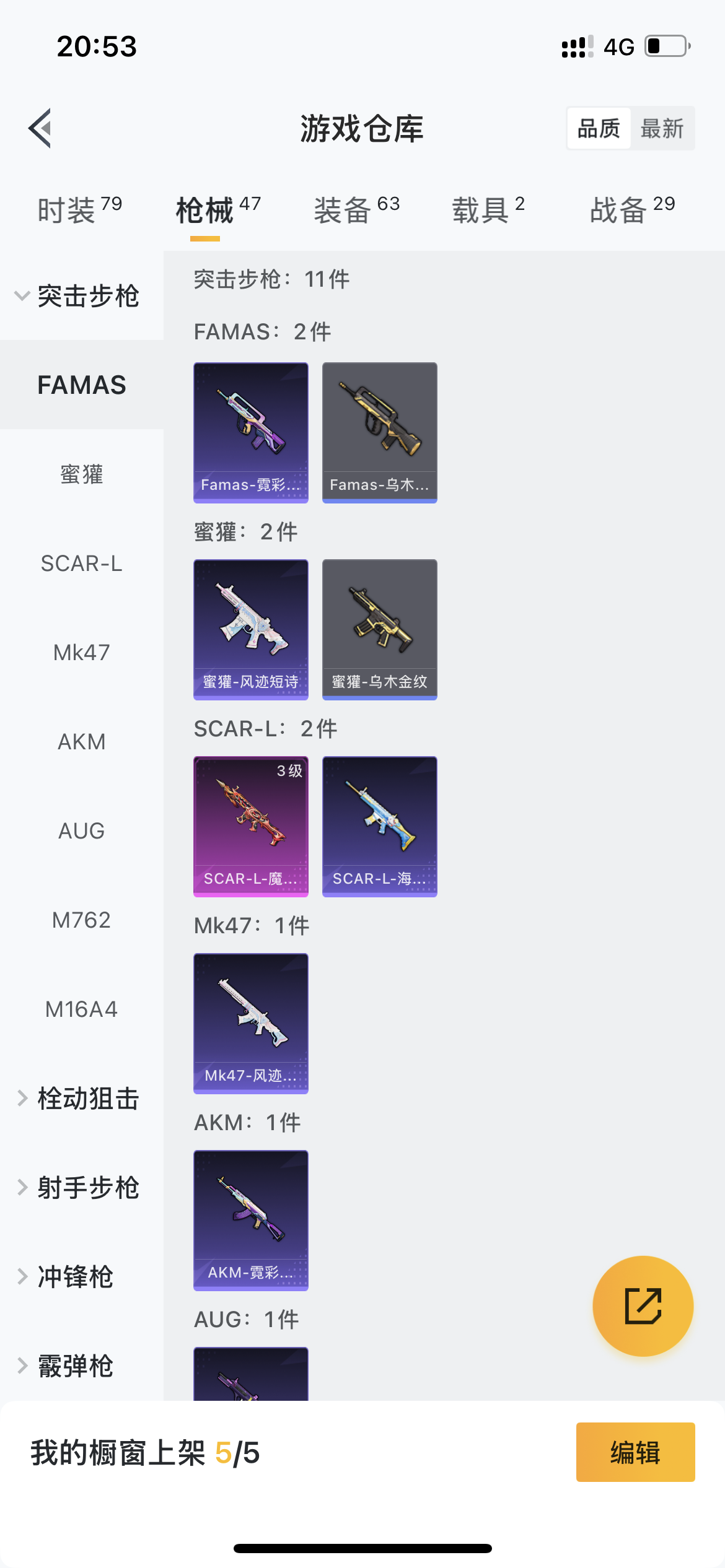Open the Famas-乌木 skin card

380,432
